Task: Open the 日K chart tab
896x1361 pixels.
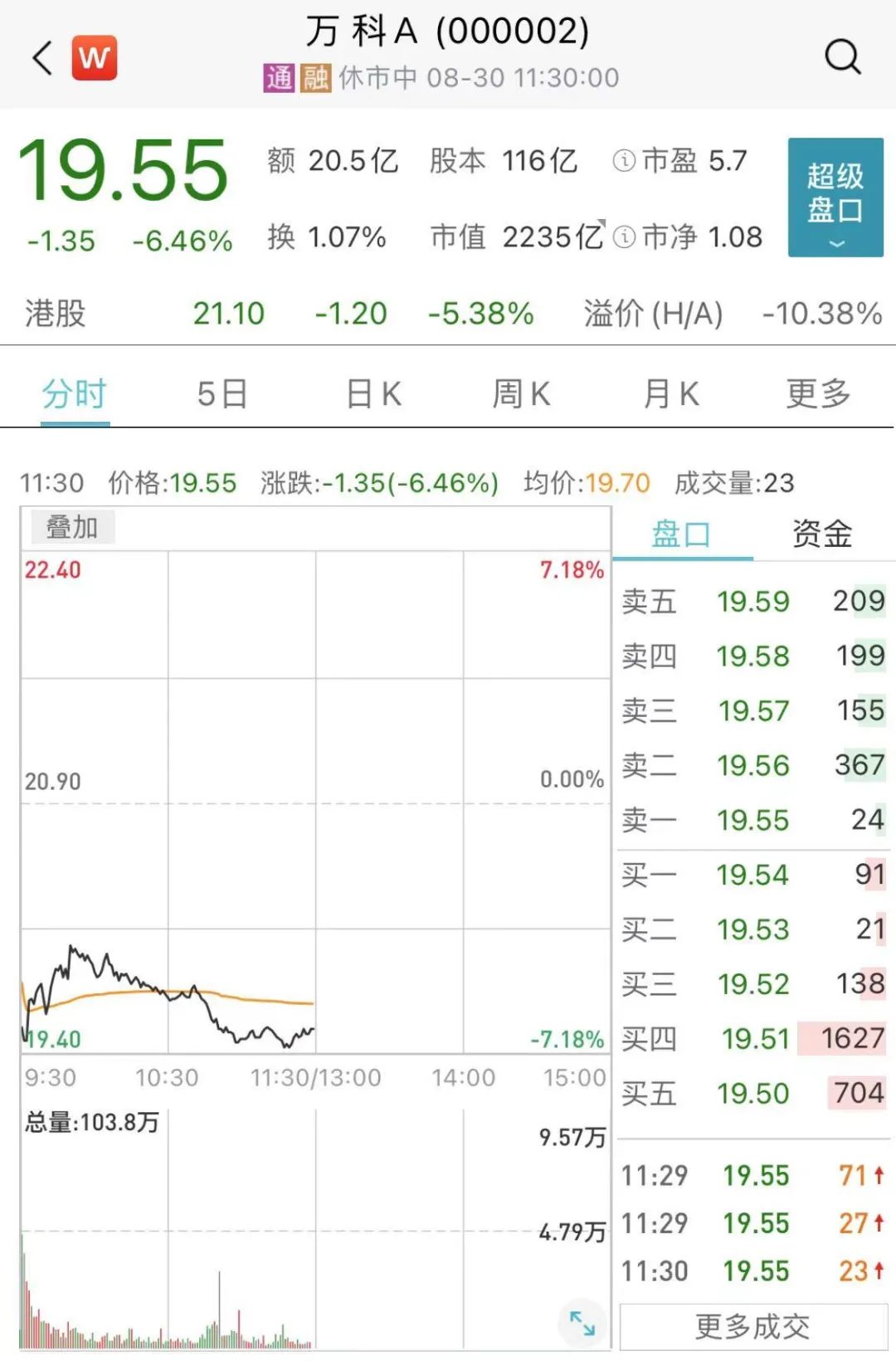Action: (x=373, y=394)
